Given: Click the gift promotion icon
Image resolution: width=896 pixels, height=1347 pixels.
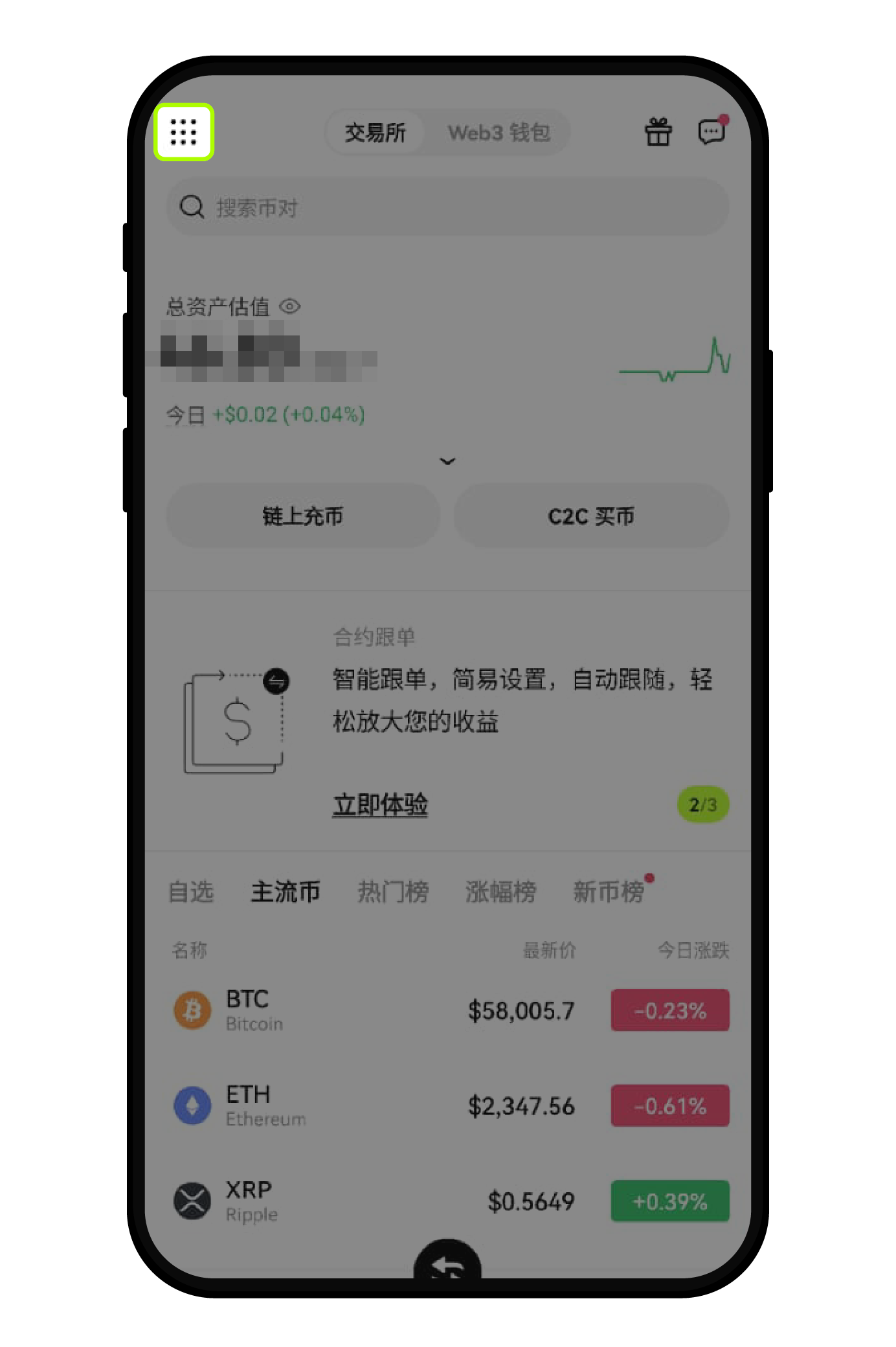Looking at the screenshot, I should [x=658, y=130].
